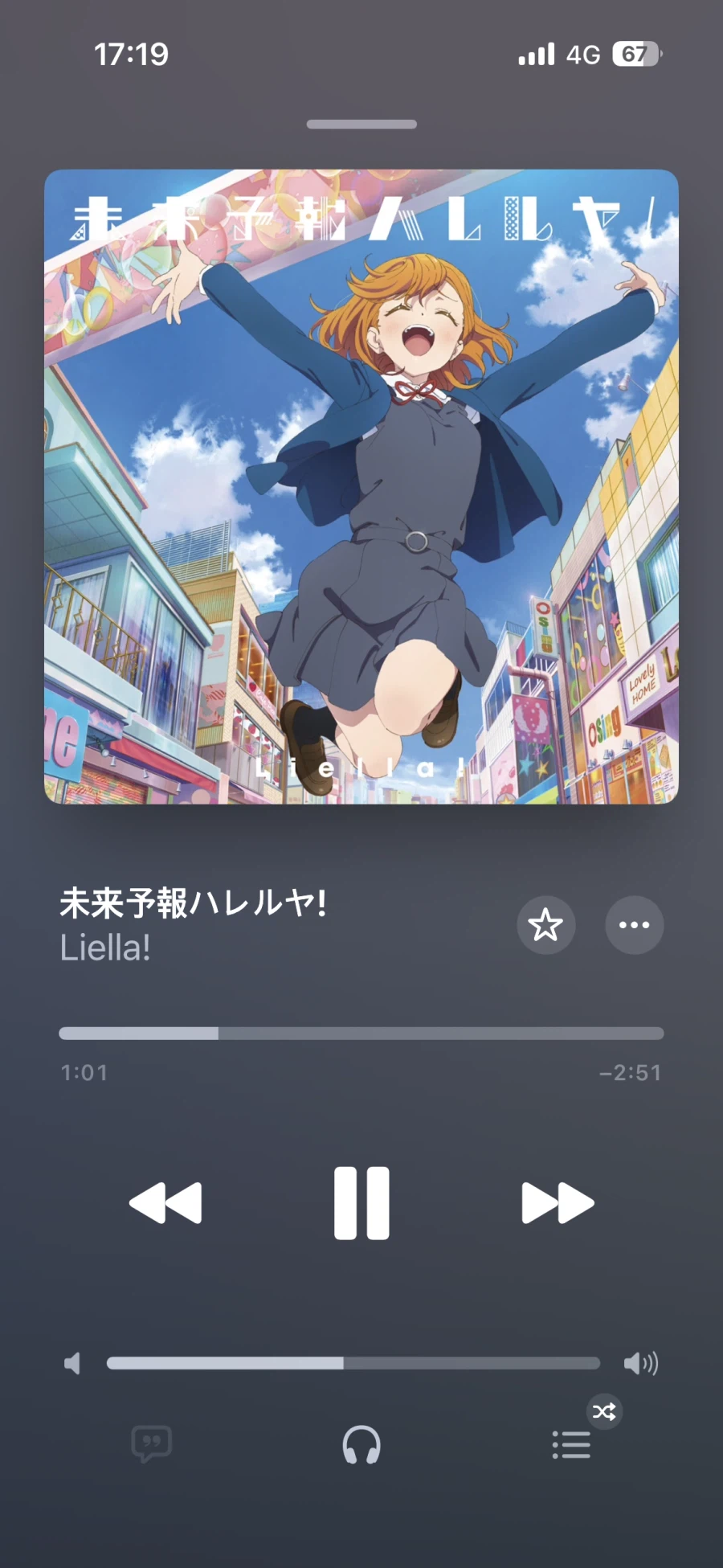Tap the volume slider
This screenshot has height=1568, width=723.
(x=353, y=1363)
